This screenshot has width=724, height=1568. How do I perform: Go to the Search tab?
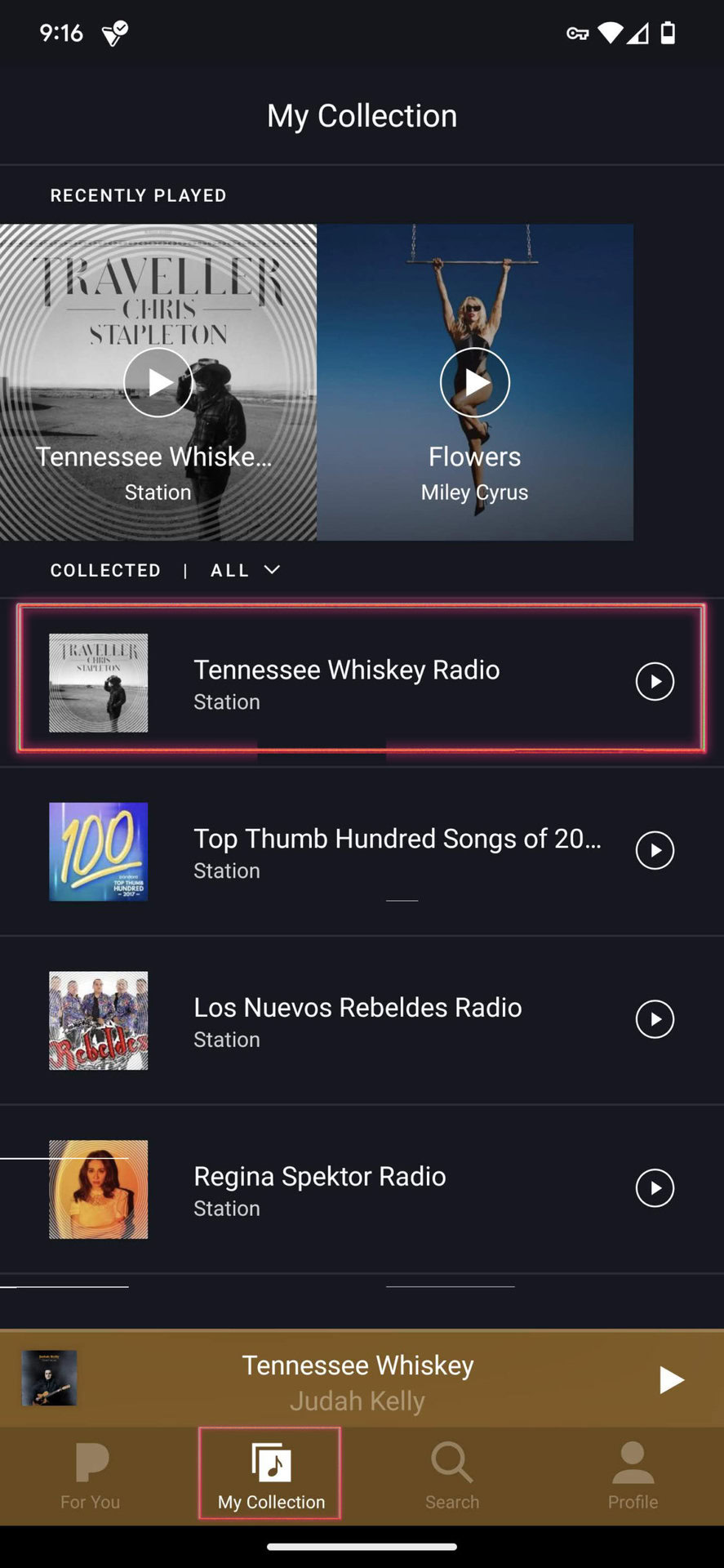452,1475
